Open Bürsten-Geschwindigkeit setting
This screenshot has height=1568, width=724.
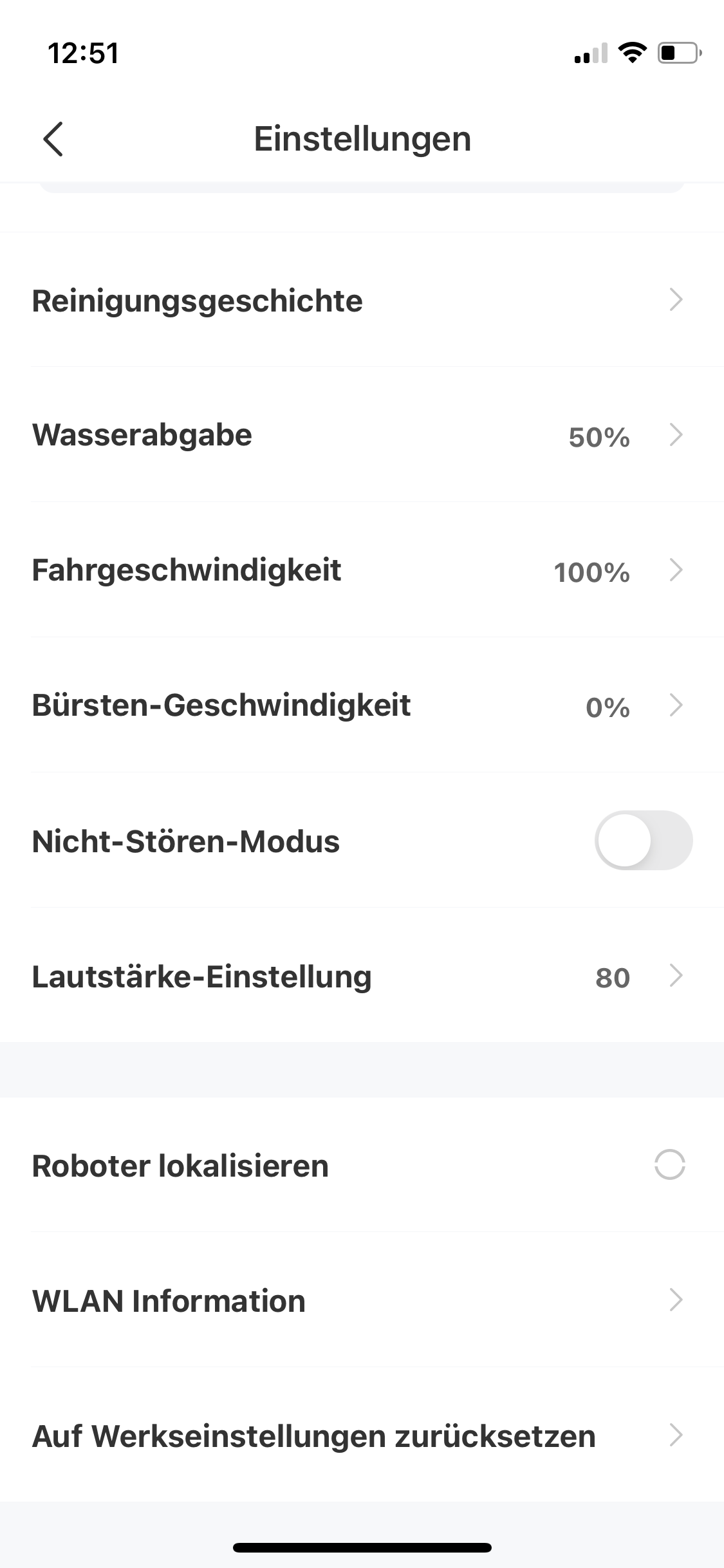click(x=362, y=706)
